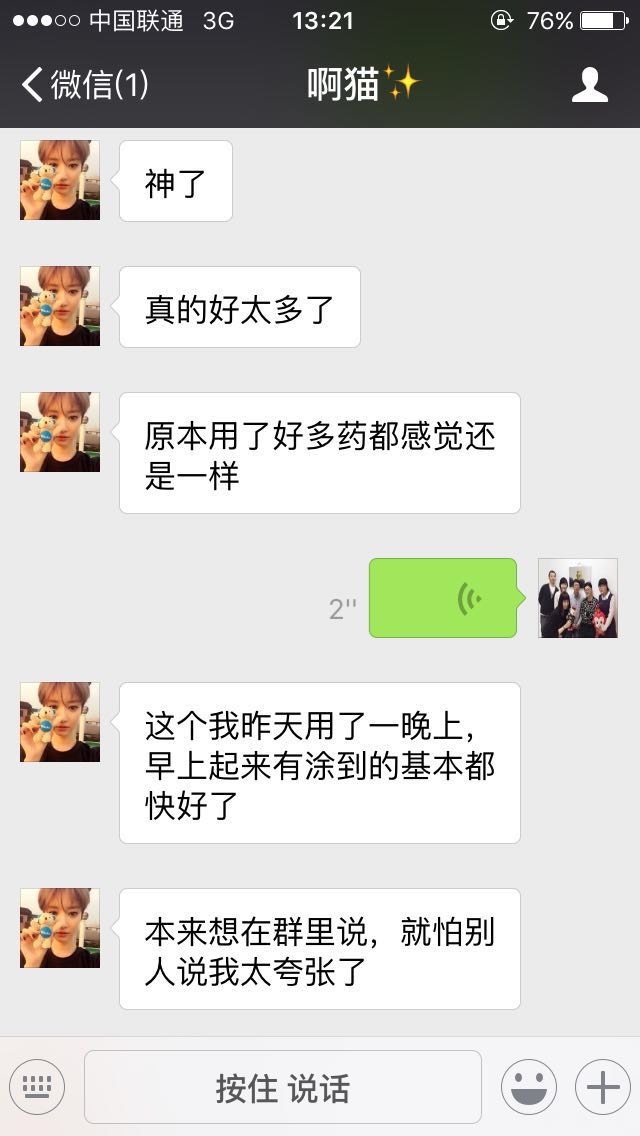This screenshot has height=1136, width=640.
Task: Switch to keyboard text input
Action: point(37,1087)
